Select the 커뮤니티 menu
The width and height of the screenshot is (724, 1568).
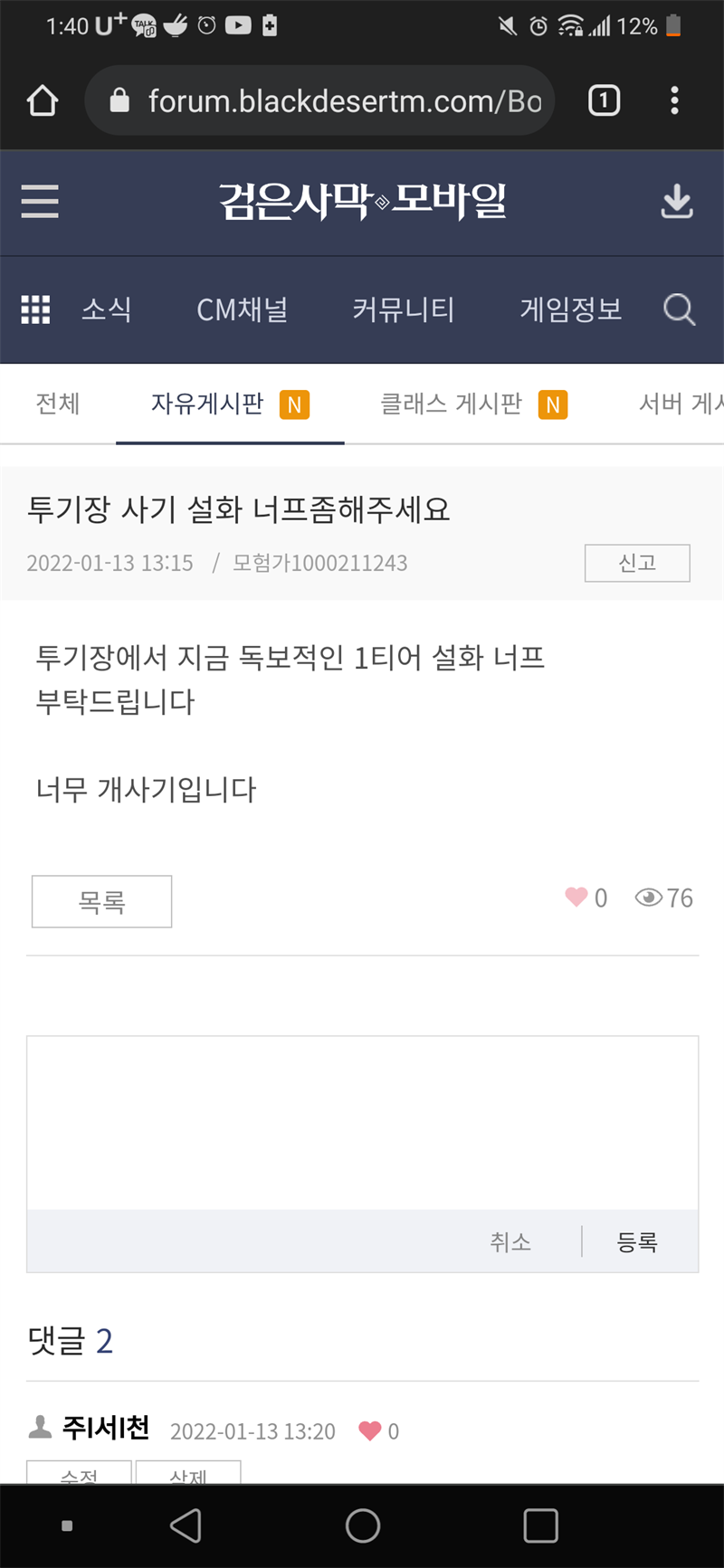(403, 309)
